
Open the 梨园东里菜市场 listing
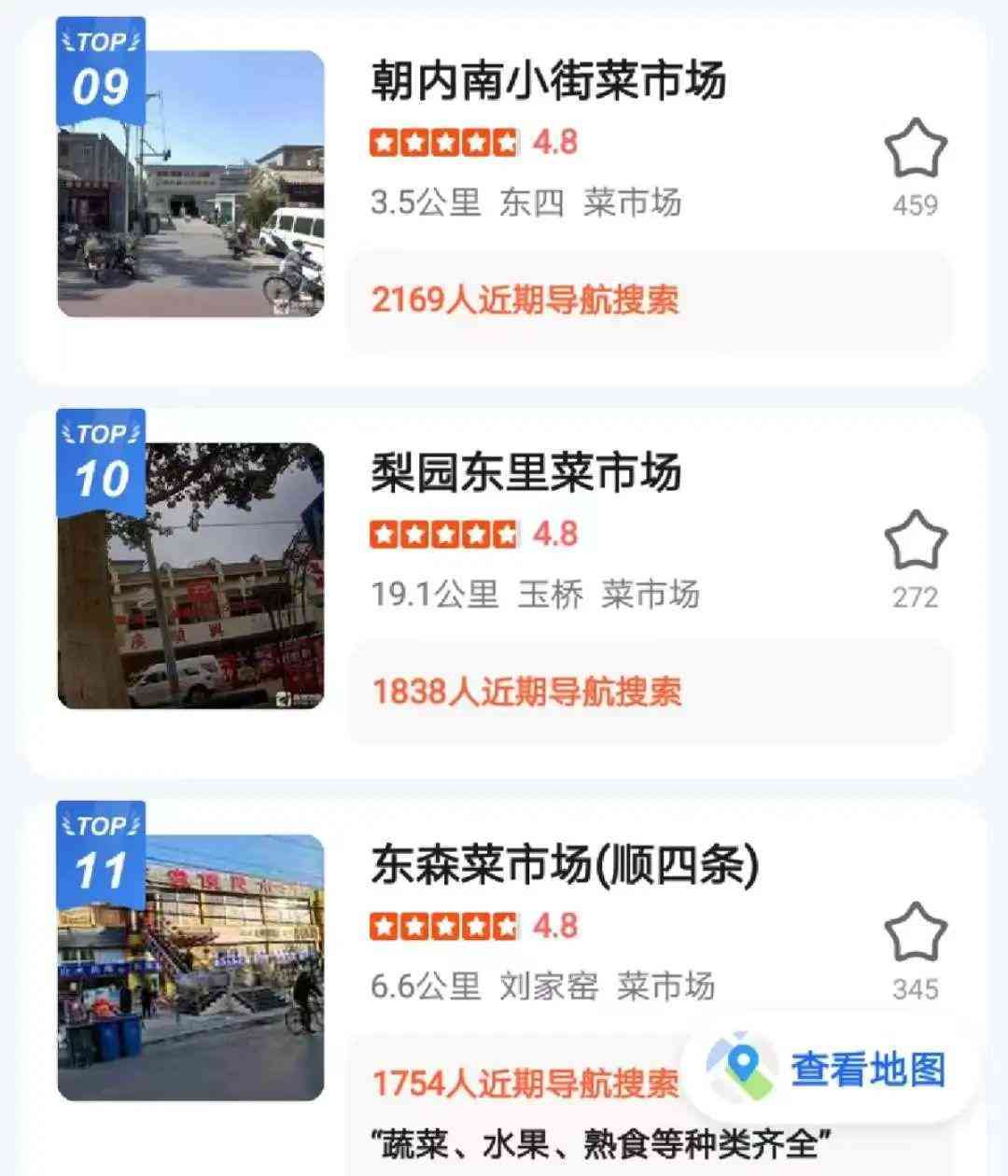pos(525,473)
